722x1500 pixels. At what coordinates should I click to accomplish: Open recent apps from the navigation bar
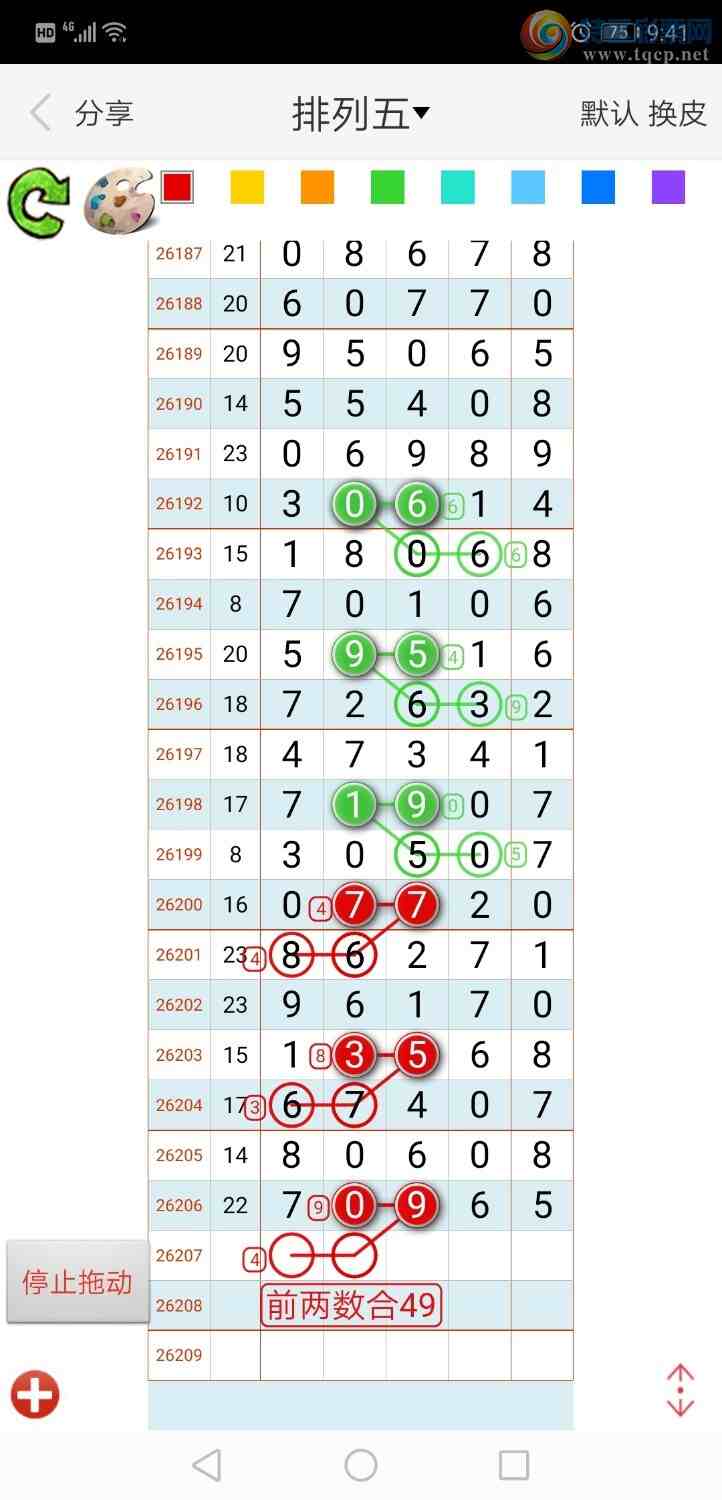tap(514, 1465)
